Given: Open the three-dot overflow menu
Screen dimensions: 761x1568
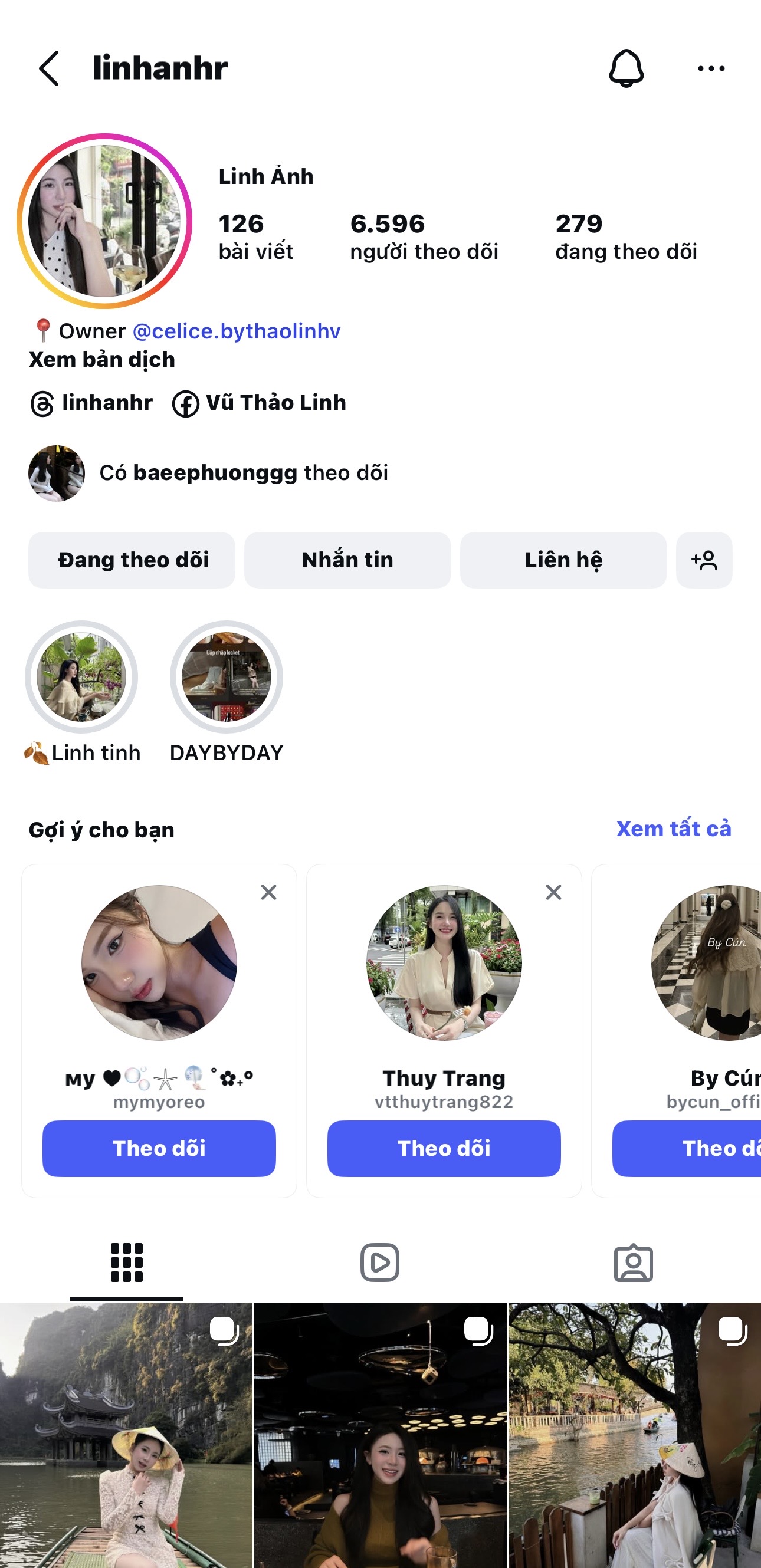Looking at the screenshot, I should coord(710,68).
